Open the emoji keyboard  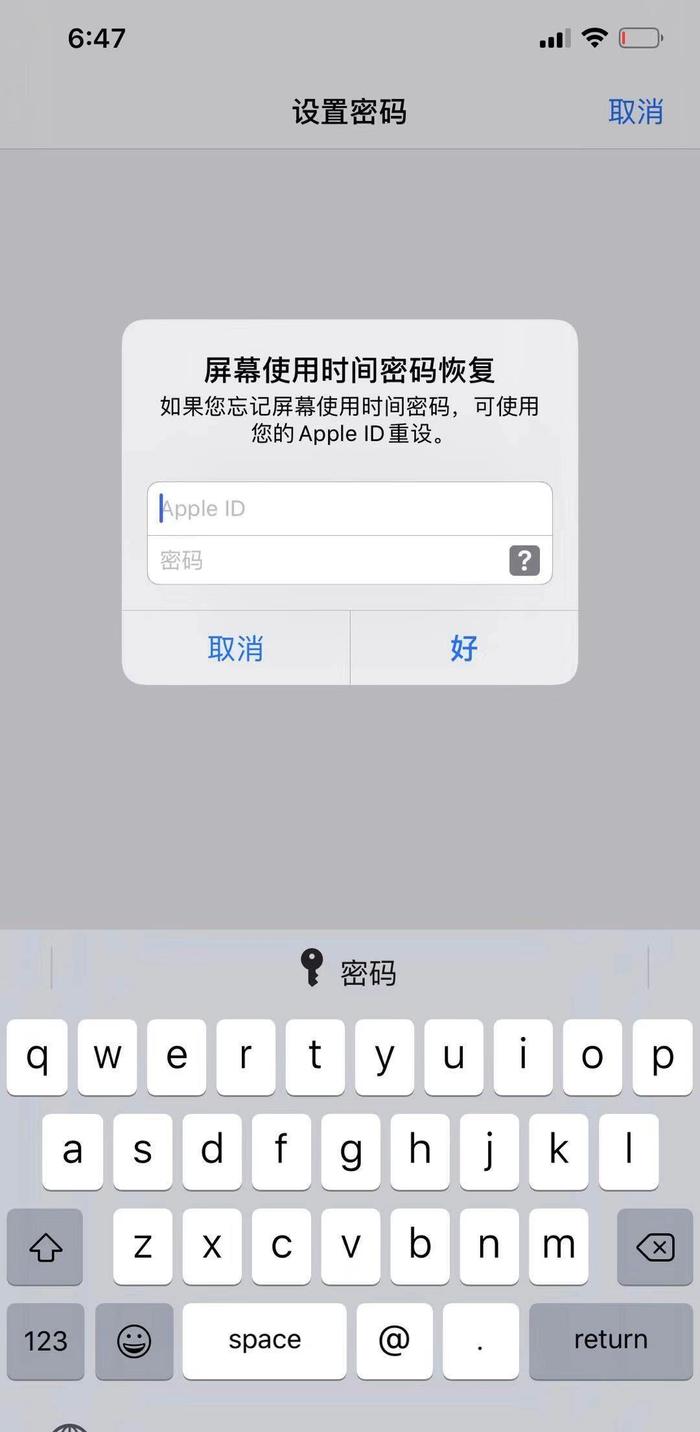(134, 1340)
